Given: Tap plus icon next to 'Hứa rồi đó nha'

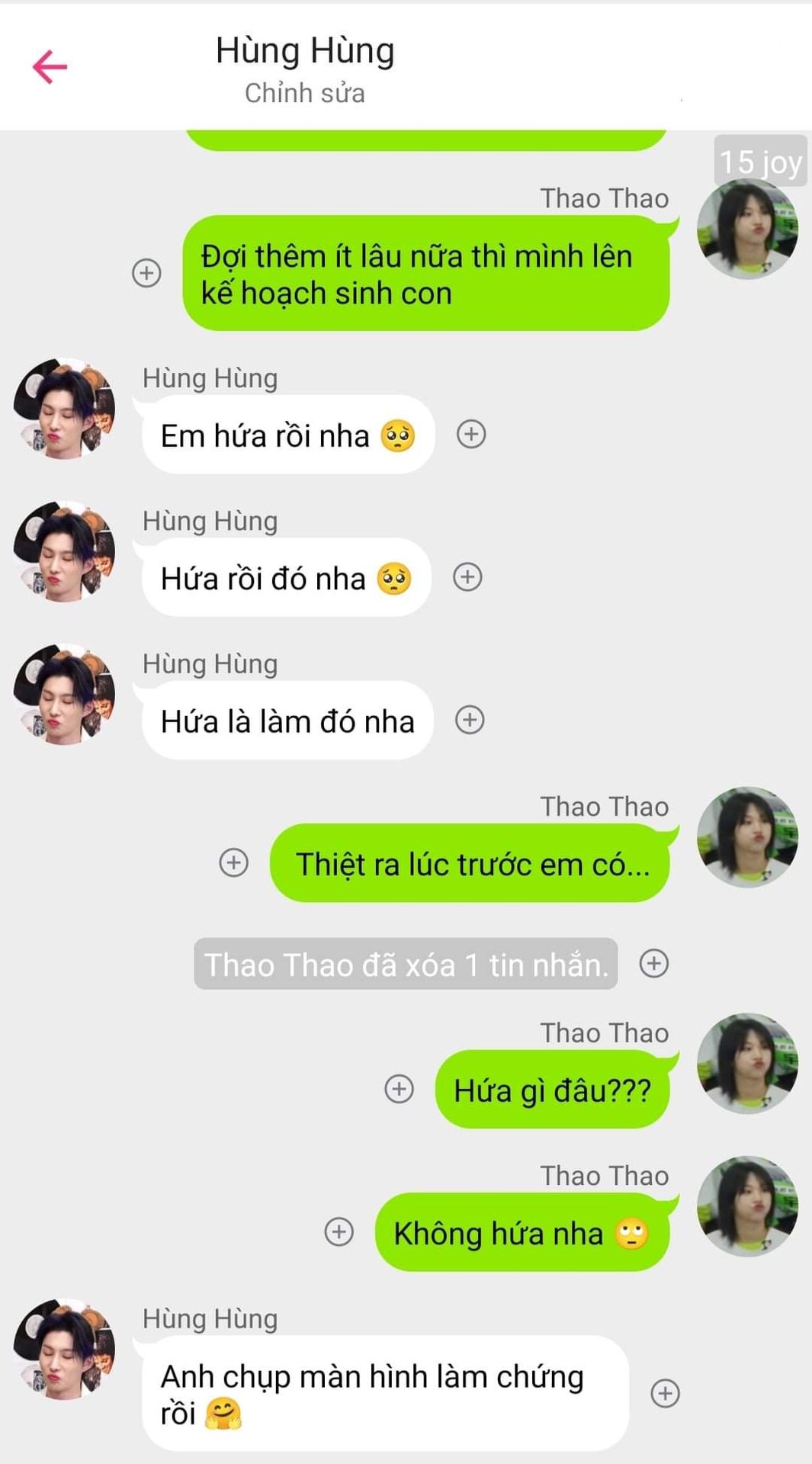Looking at the screenshot, I should 467,577.
